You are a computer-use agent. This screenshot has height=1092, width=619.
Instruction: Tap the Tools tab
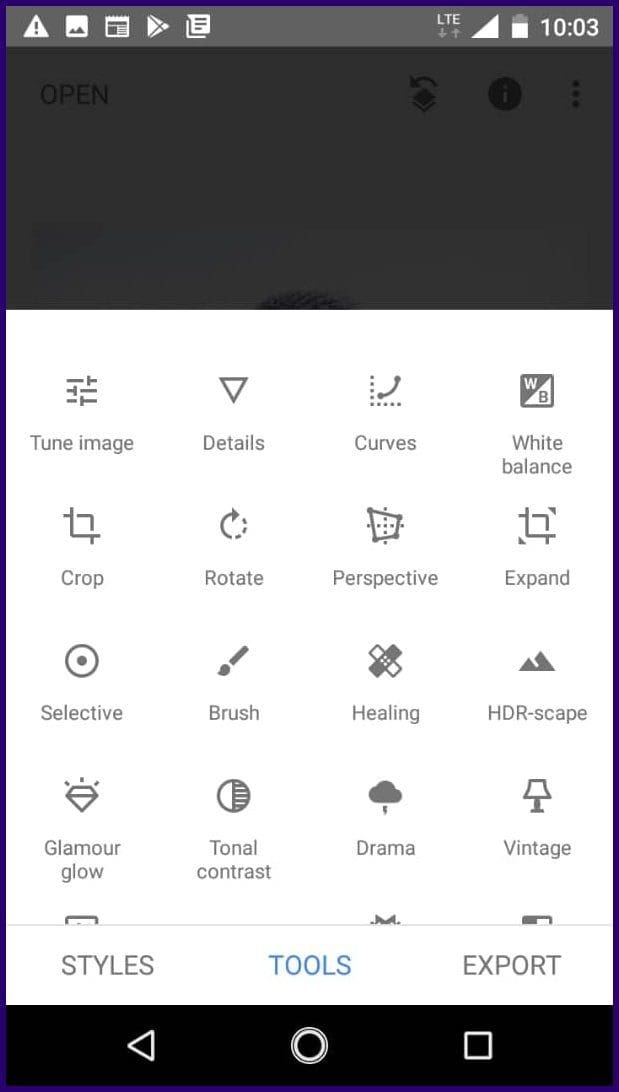pyautogui.click(x=310, y=965)
